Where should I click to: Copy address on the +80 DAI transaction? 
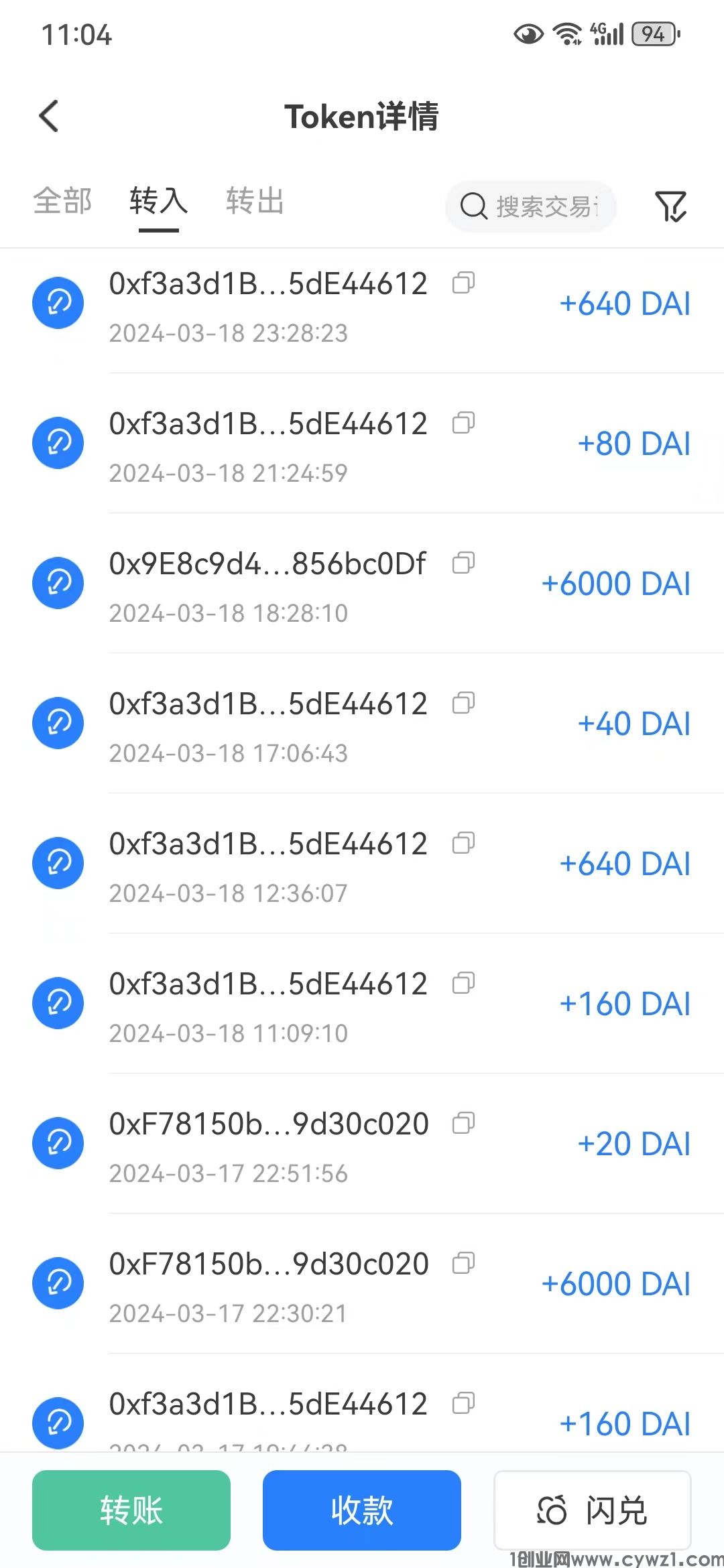[463, 423]
